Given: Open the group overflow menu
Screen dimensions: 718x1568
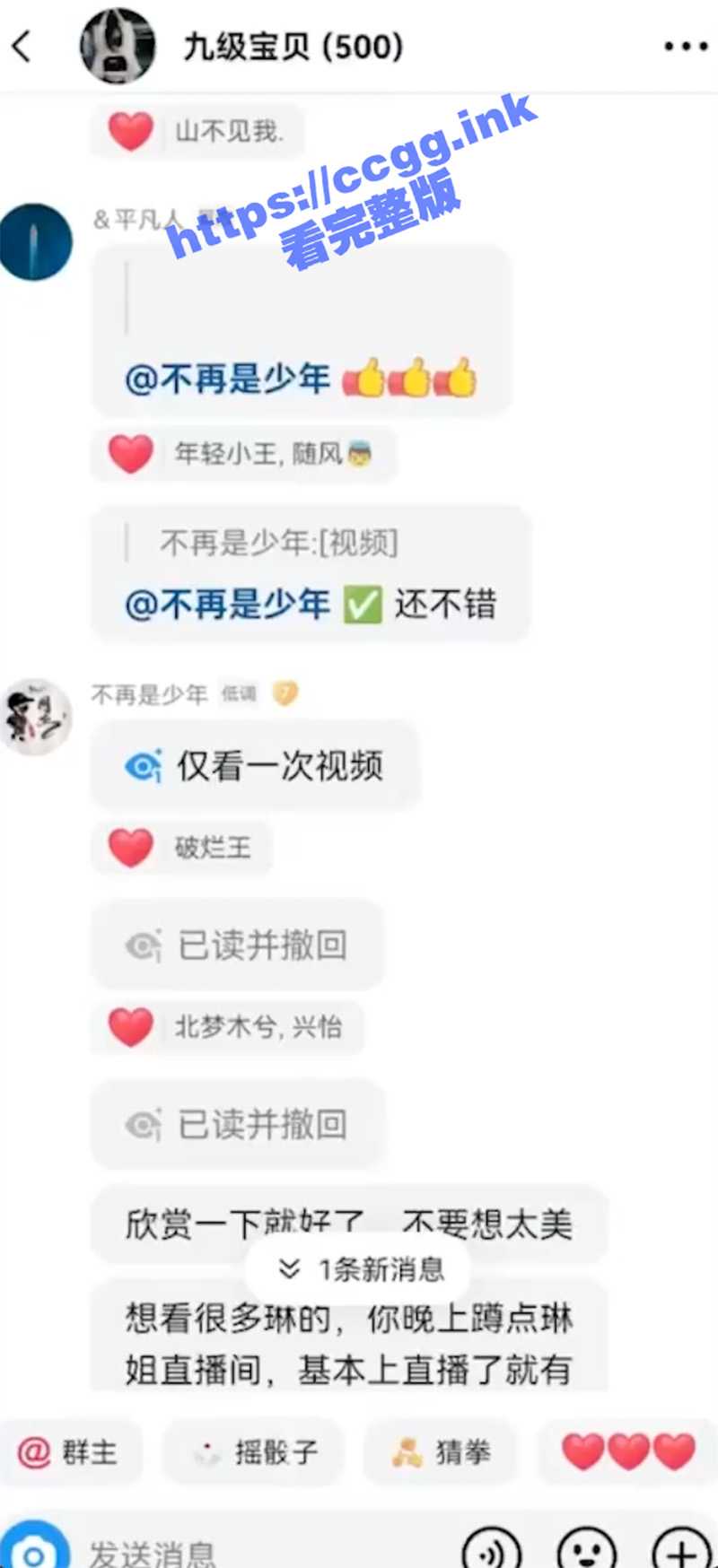Looking at the screenshot, I should click(686, 47).
